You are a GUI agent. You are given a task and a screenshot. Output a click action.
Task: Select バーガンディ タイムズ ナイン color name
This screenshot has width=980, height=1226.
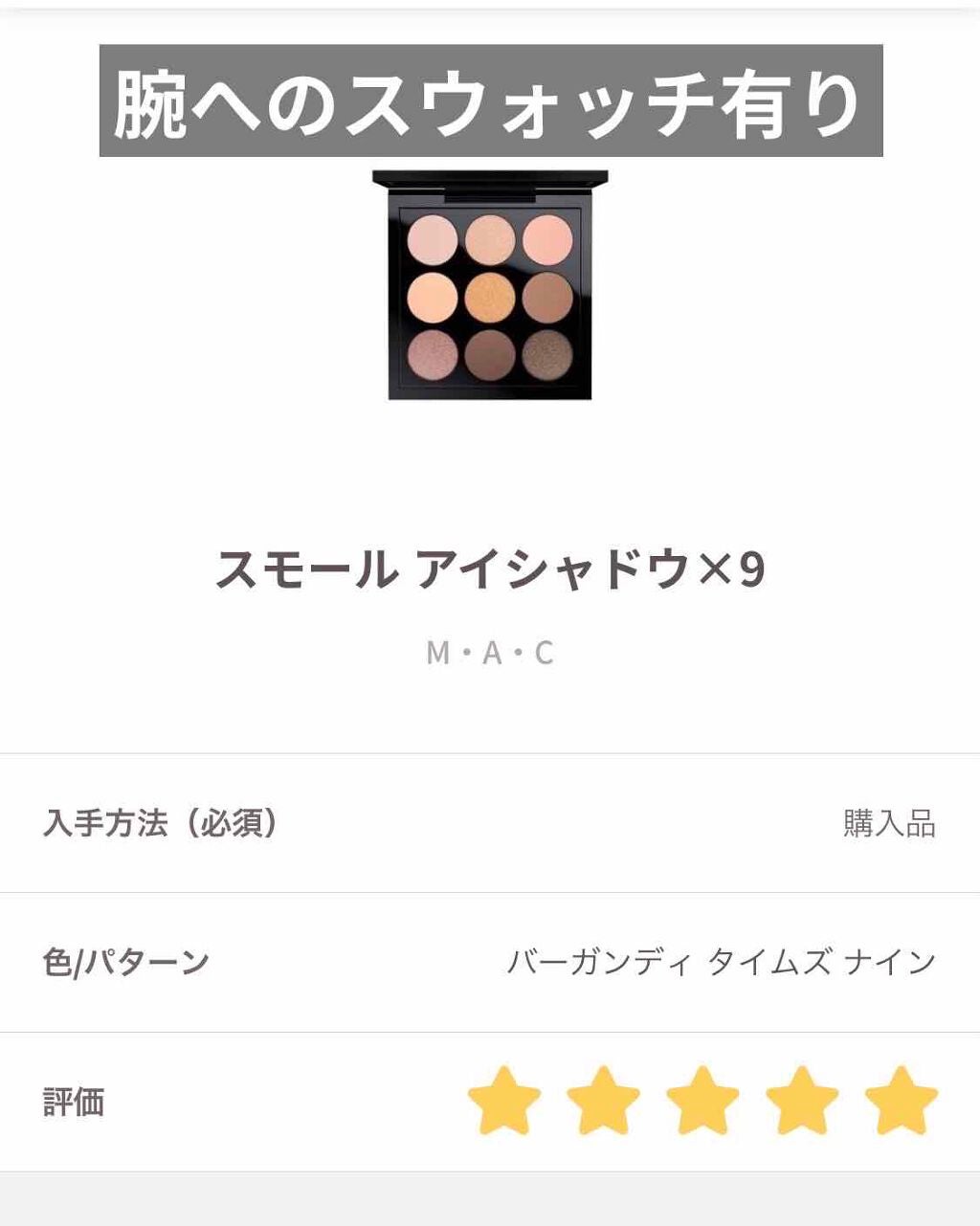pos(721,961)
